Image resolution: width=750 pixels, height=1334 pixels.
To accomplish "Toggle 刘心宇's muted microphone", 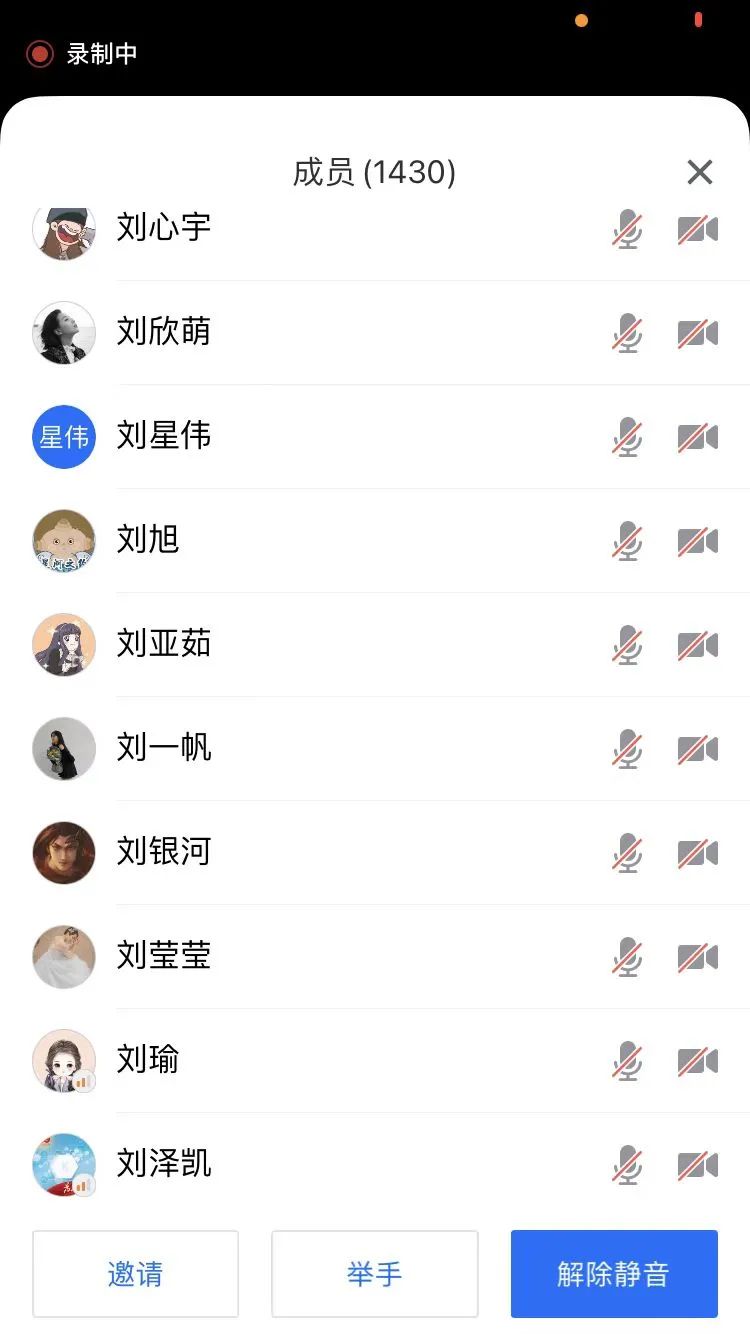I will 627,229.
